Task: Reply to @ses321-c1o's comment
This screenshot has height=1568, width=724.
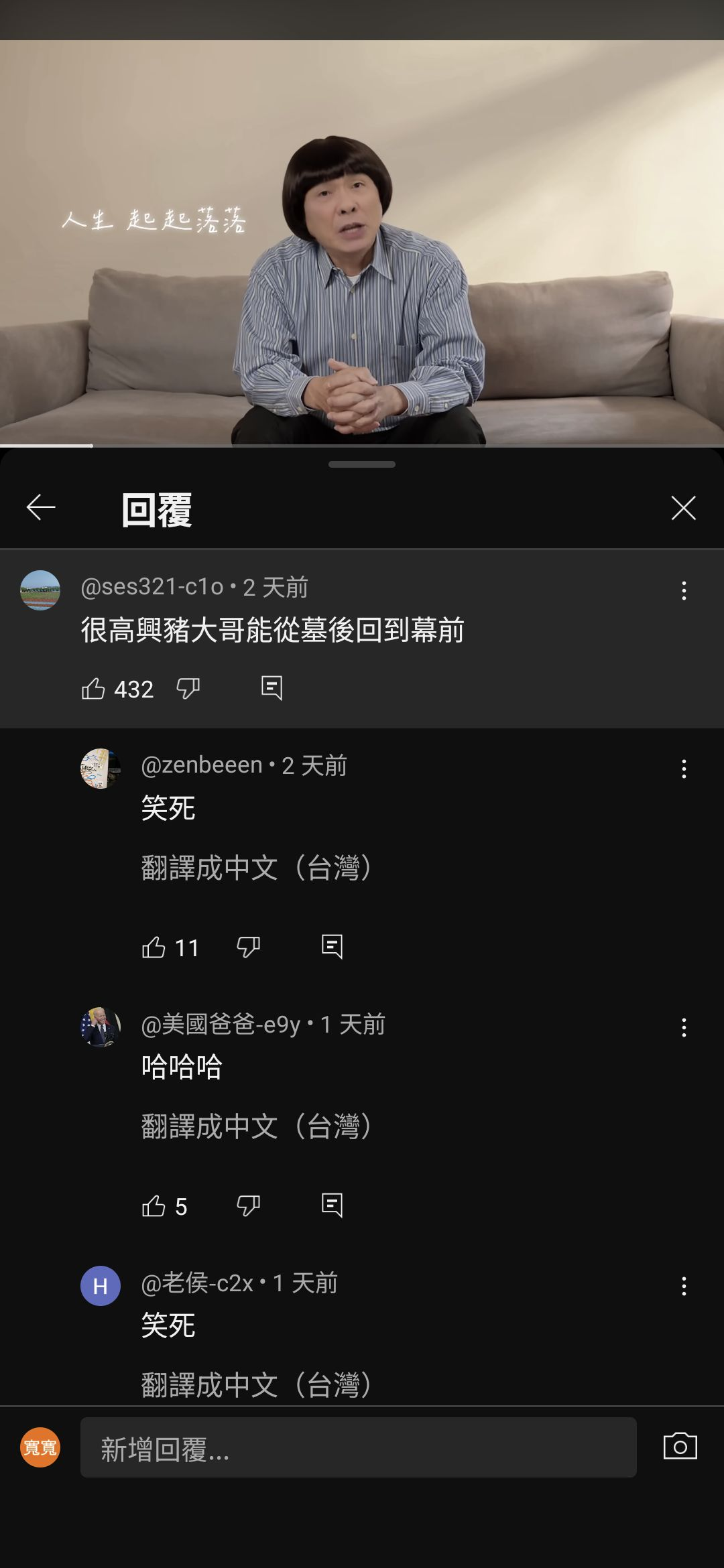Action: point(271,688)
